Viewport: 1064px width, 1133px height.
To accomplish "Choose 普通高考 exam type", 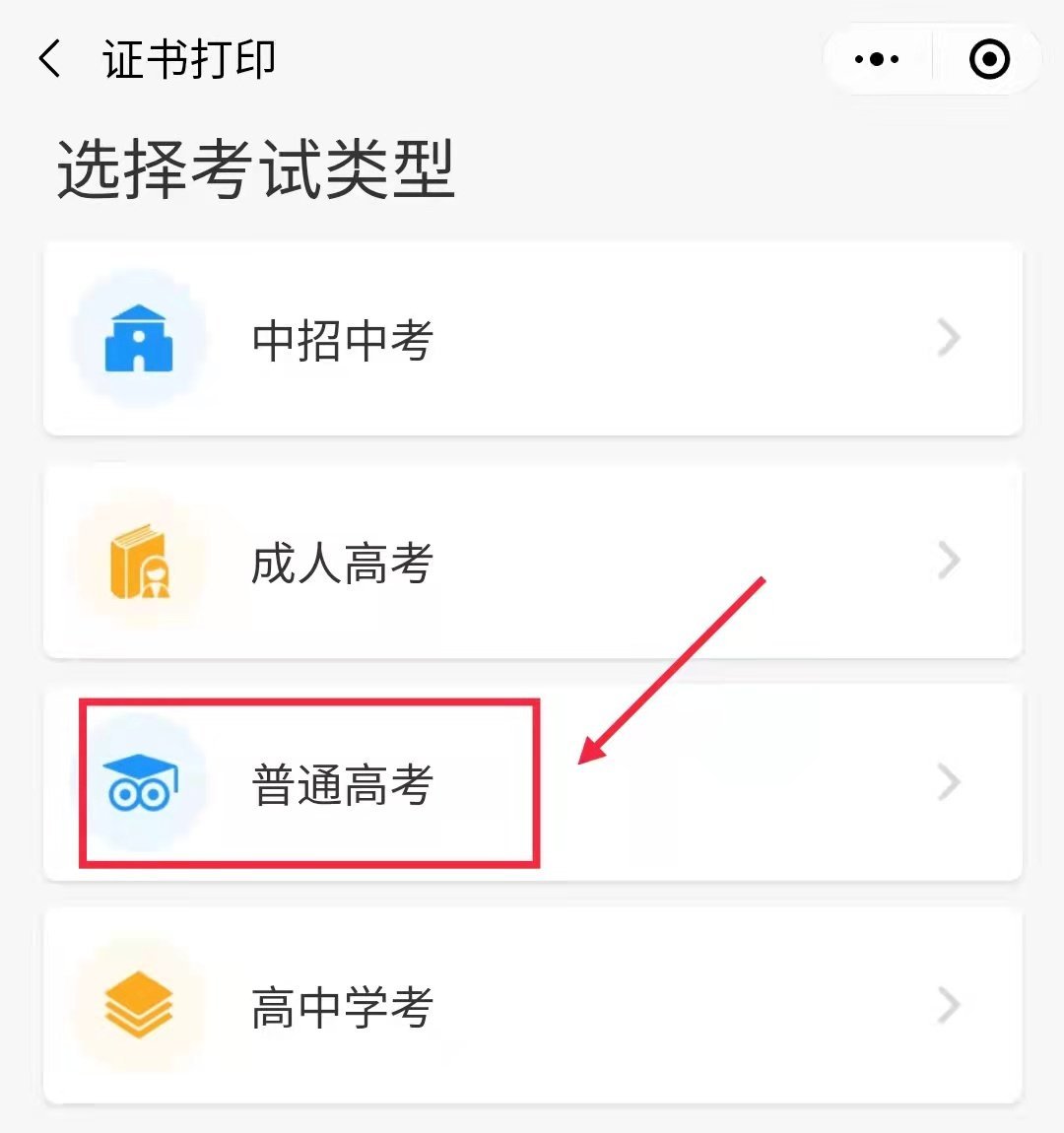I will pyautogui.click(x=532, y=784).
